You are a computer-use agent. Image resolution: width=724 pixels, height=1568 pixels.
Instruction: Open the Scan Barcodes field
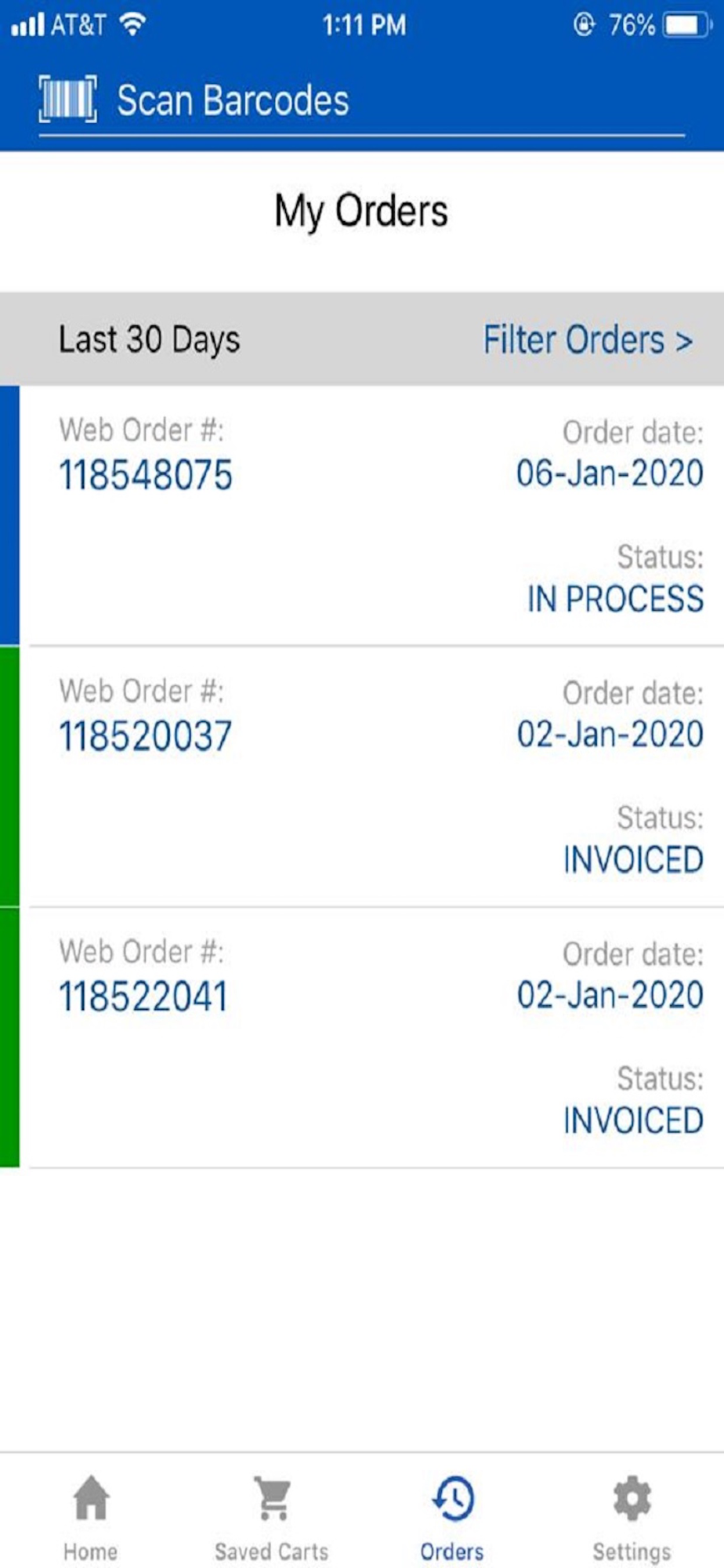click(360, 101)
